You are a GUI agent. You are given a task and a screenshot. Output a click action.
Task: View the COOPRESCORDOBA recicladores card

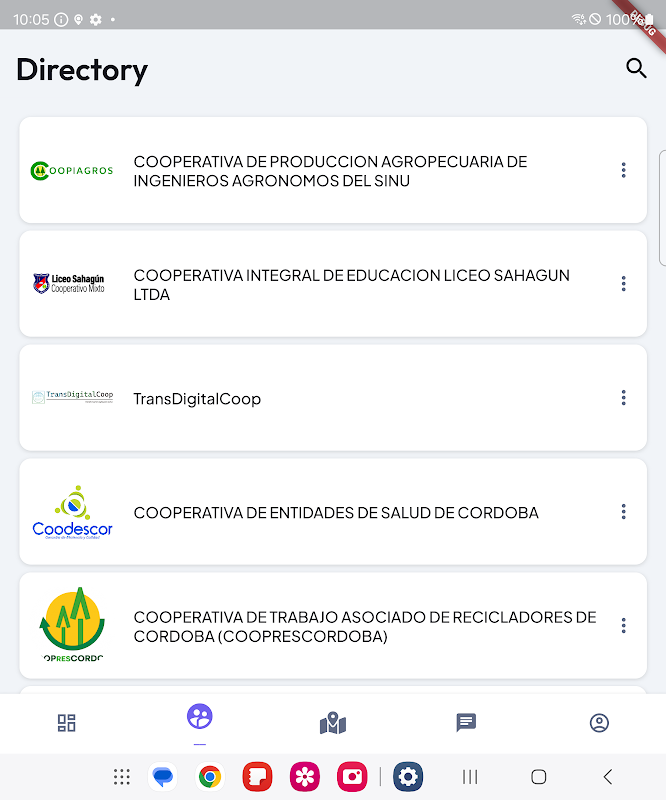click(330, 626)
